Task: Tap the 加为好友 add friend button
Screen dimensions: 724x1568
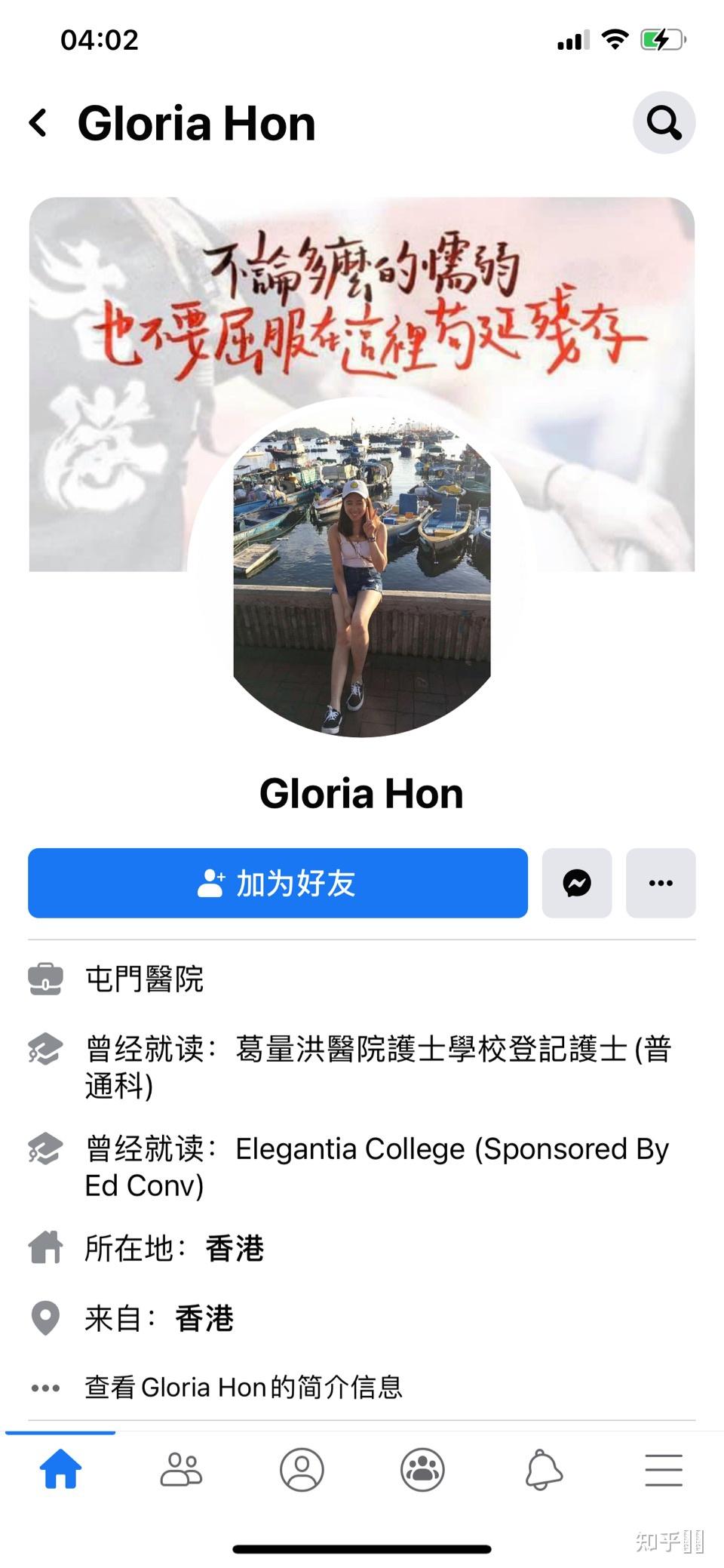Action: pyautogui.click(x=278, y=883)
